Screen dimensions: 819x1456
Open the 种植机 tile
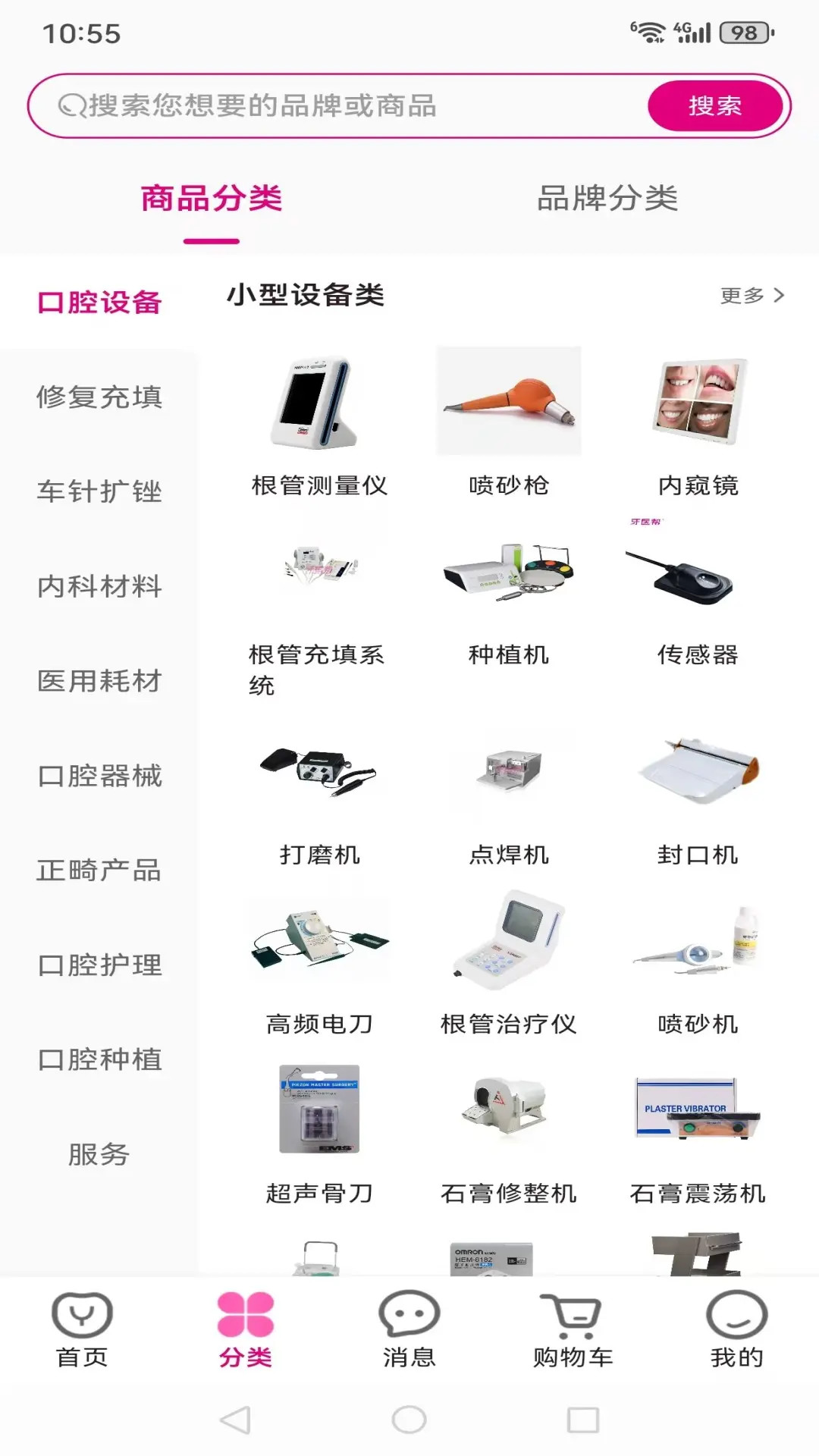click(x=508, y=599)
